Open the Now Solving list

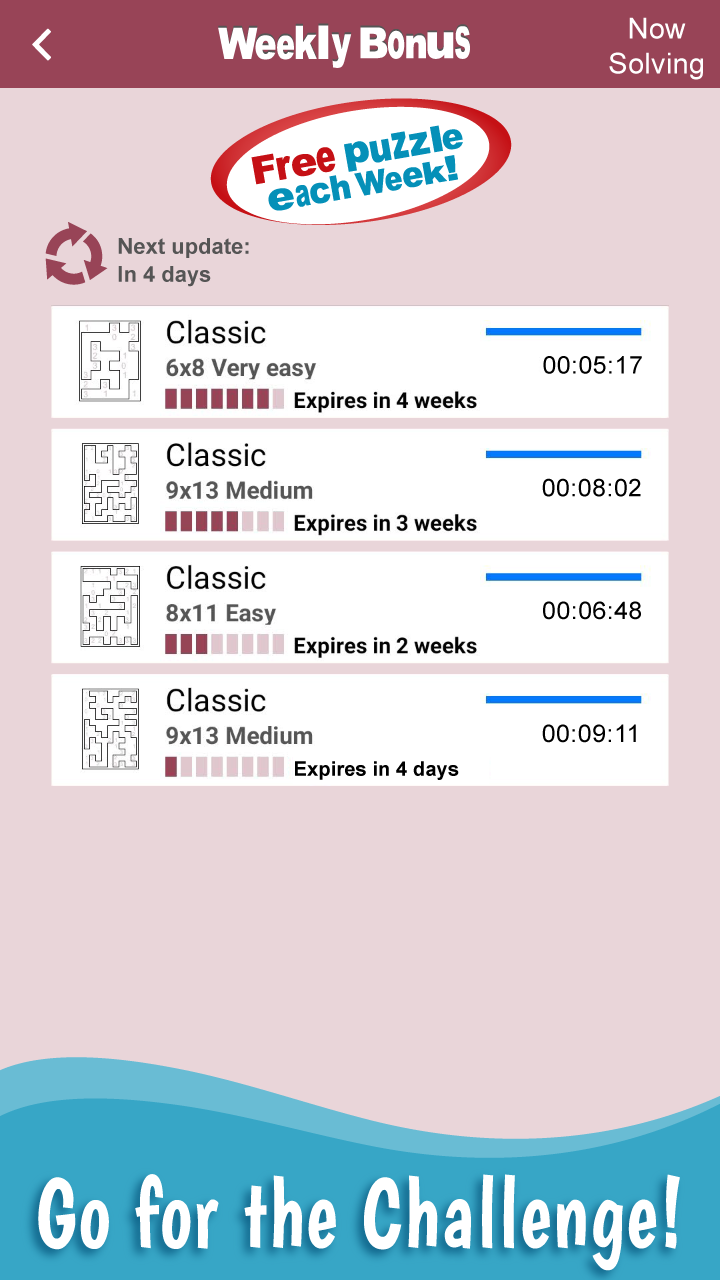click(x=656, y=46)
